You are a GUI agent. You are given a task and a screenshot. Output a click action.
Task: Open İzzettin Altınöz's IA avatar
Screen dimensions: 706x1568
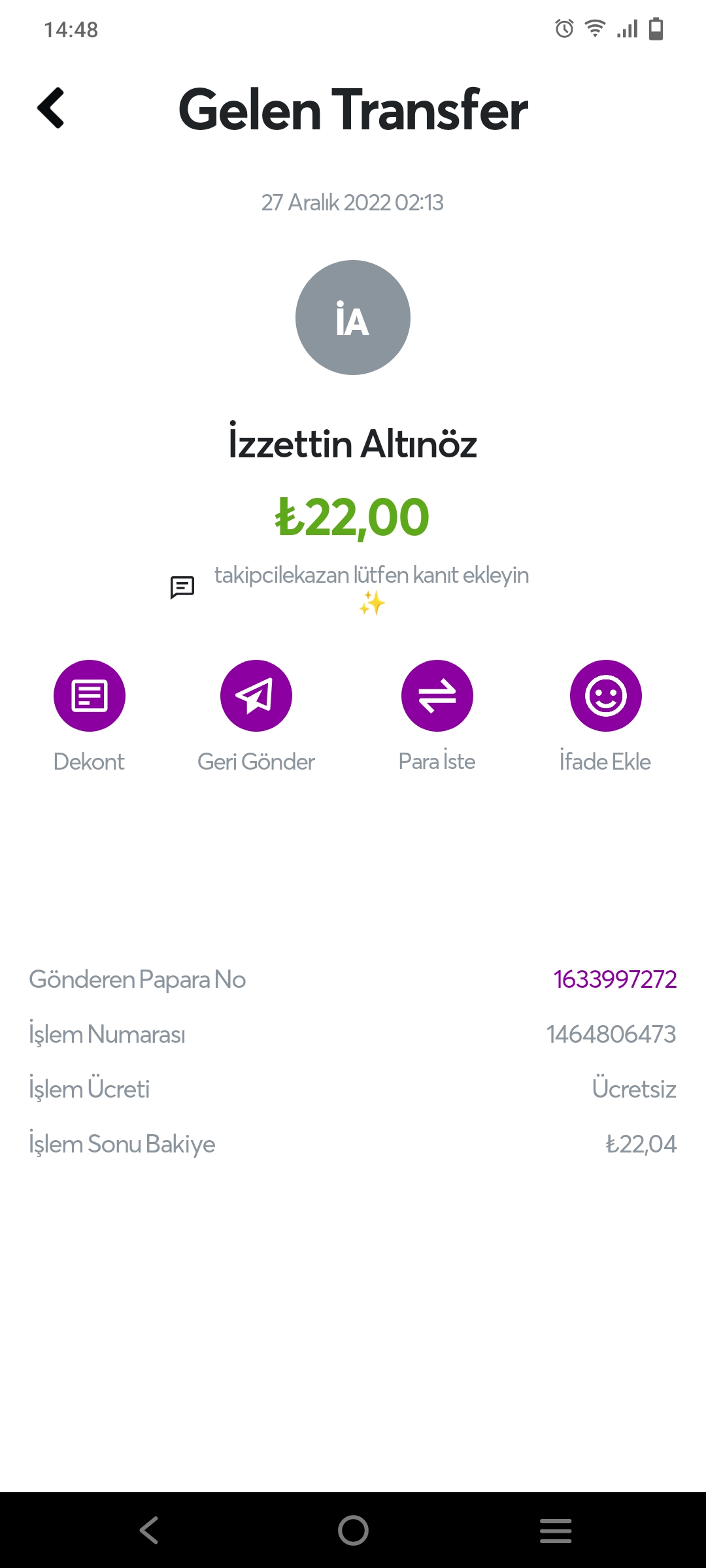click(x=353, y=318)
